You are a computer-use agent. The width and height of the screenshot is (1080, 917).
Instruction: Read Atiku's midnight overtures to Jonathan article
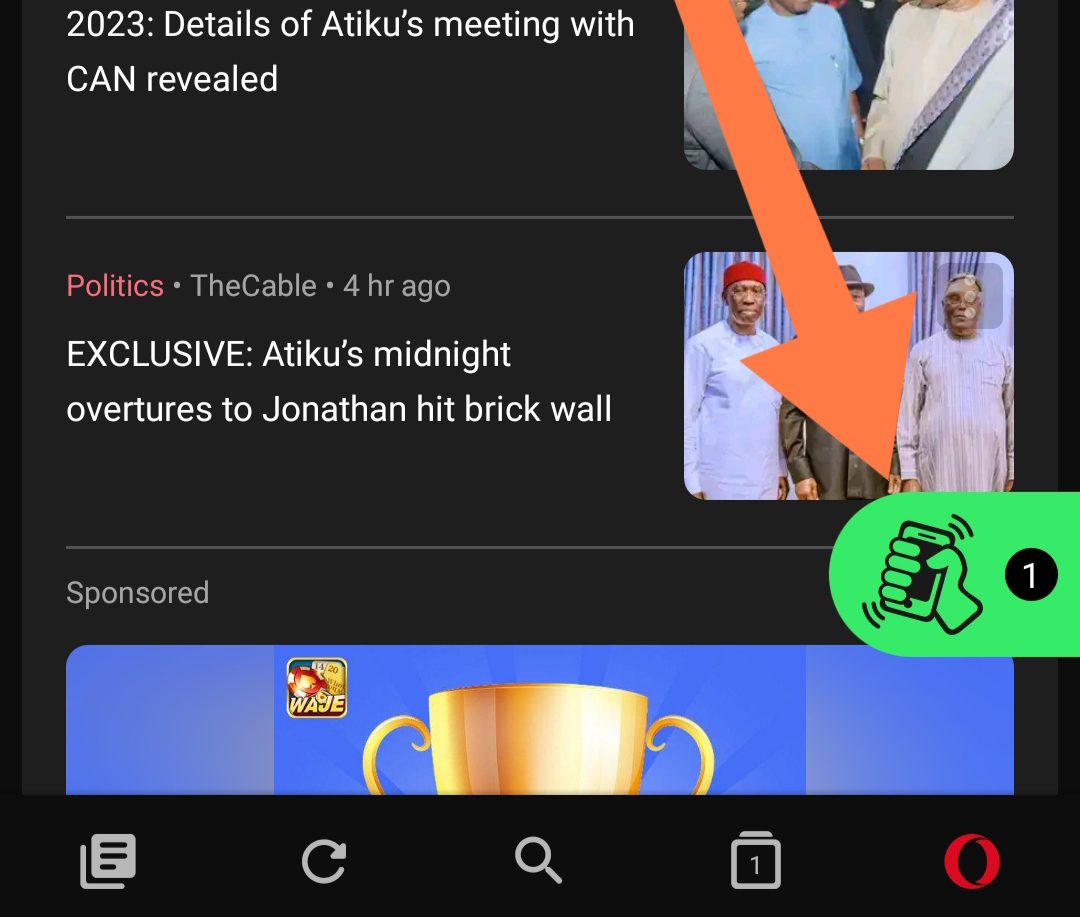click(339, 381)
